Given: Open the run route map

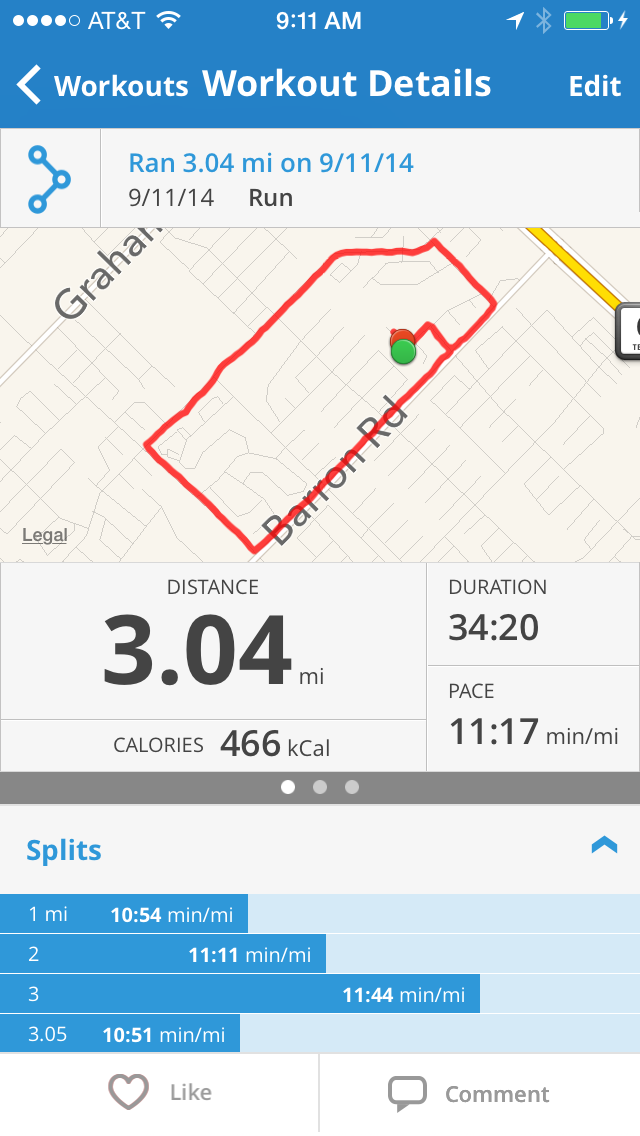Looking at the screenshot, I should point(320,400).
